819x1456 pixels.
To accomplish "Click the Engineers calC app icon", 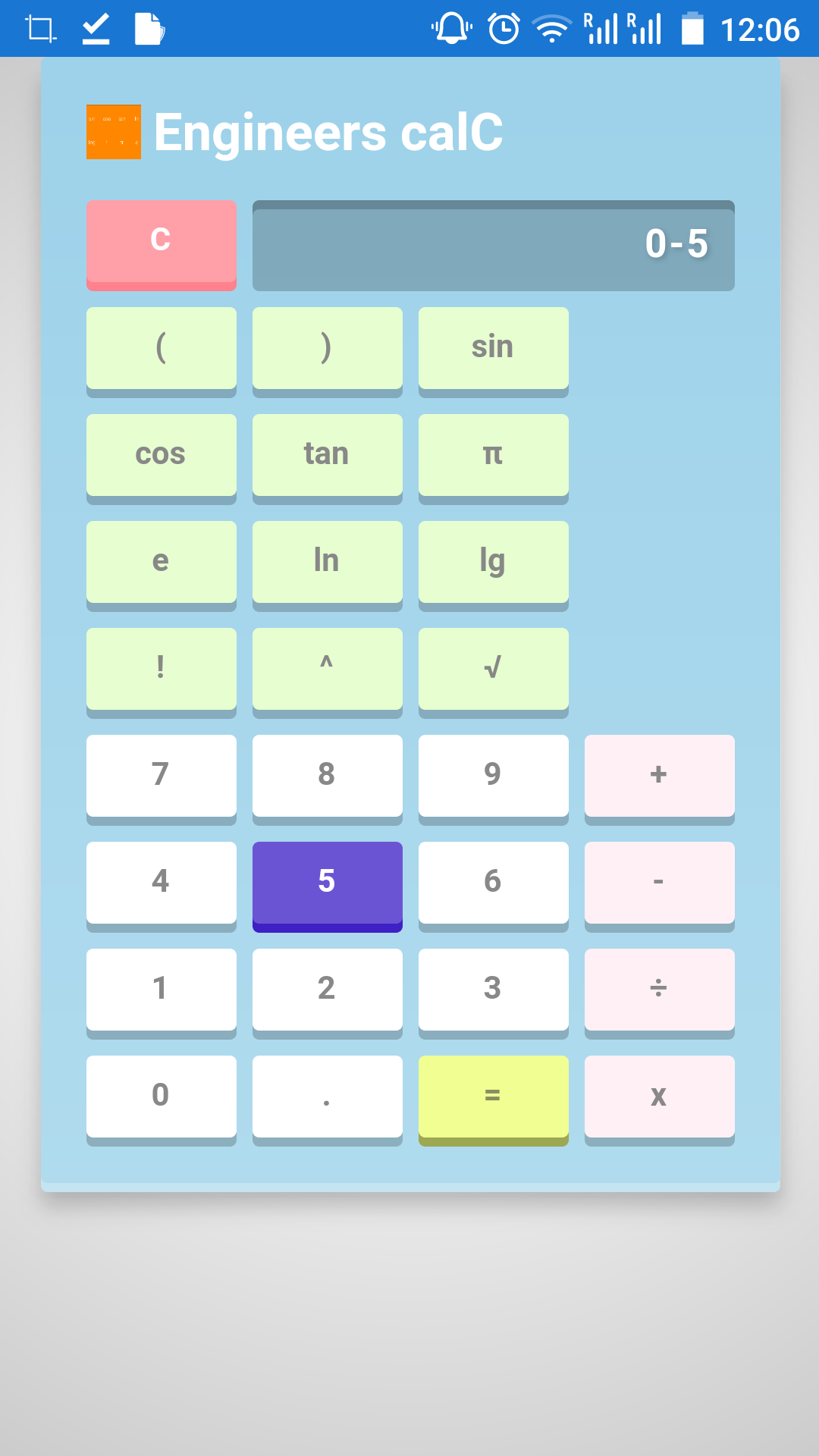I will [x=113, y=130].
